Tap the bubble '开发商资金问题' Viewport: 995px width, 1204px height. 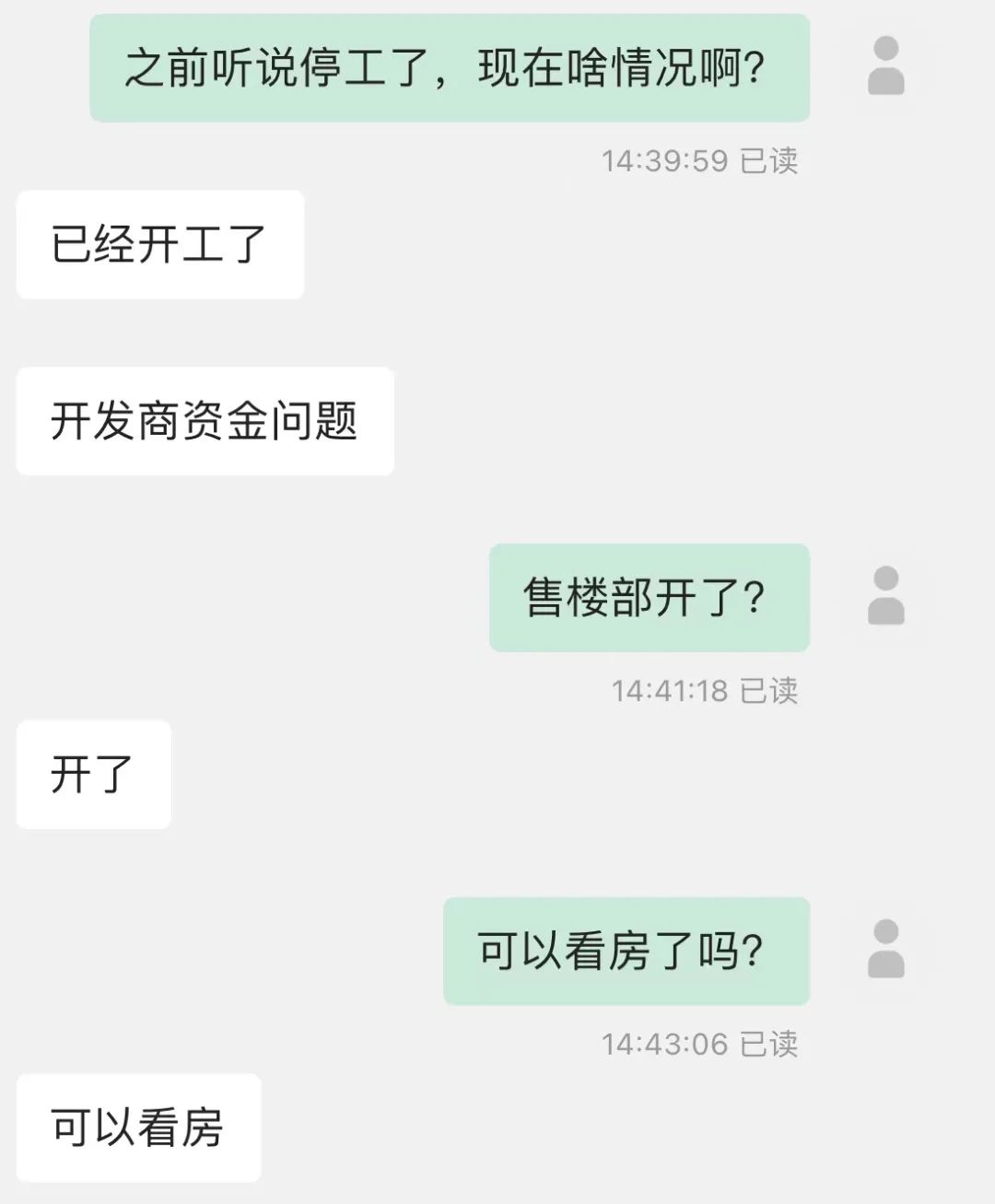point(204,419)
